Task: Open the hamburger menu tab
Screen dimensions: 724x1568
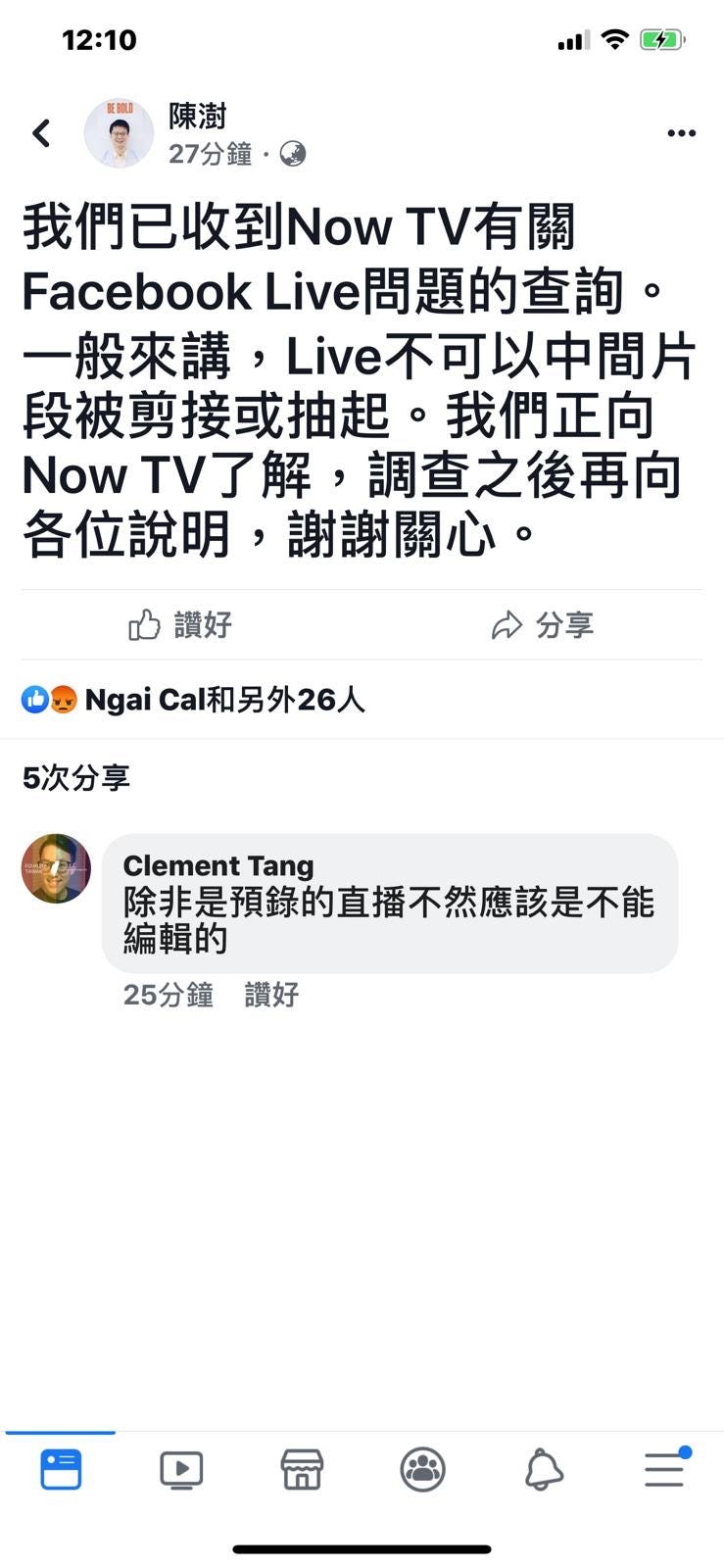Action: 664,1470
